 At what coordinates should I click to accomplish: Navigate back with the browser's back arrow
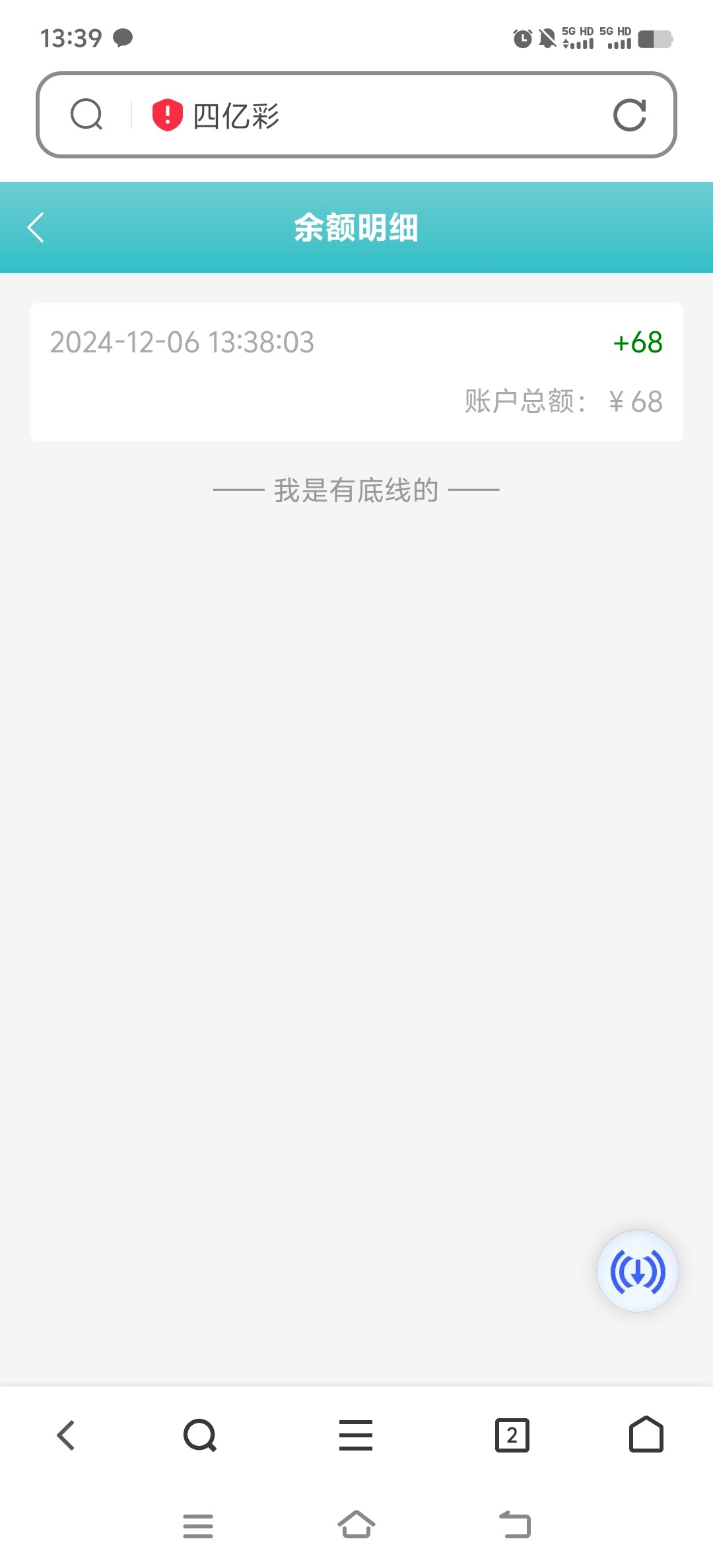pos(66,1435)
